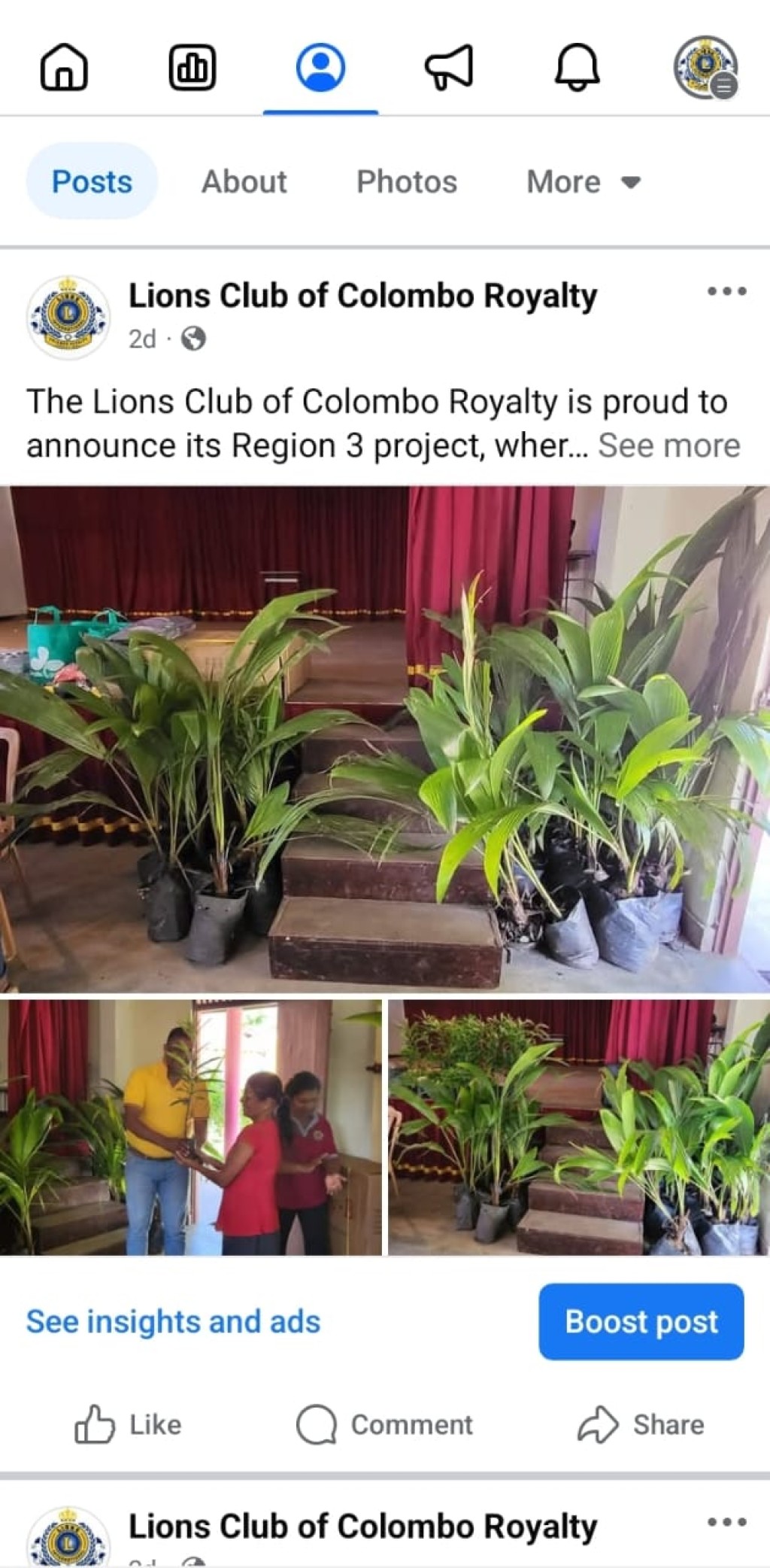The width and height of the screenshot is (770, 1568).
Task: Like the Region 3 project post
Action: (129, 1424)
